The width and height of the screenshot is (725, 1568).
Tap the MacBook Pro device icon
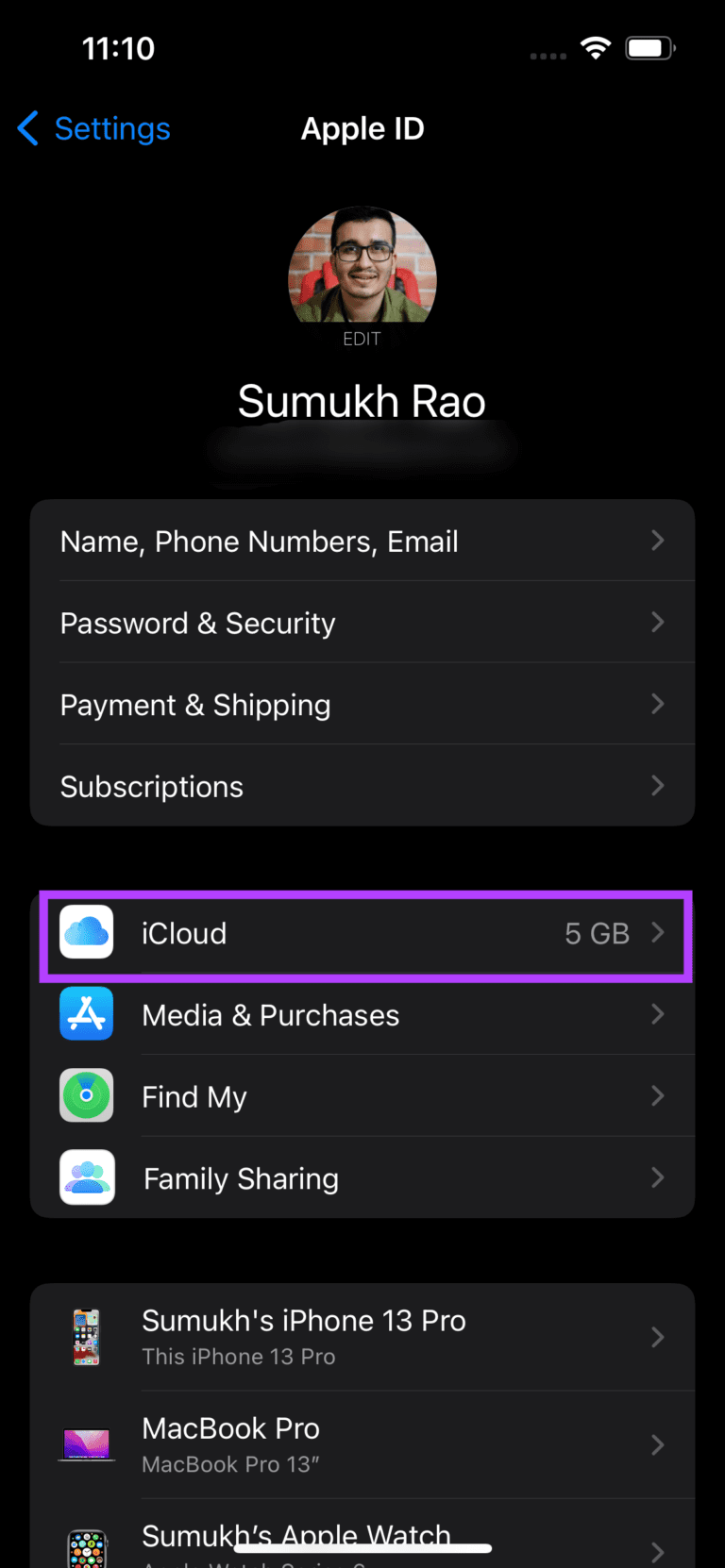[x=86, y=1443]
